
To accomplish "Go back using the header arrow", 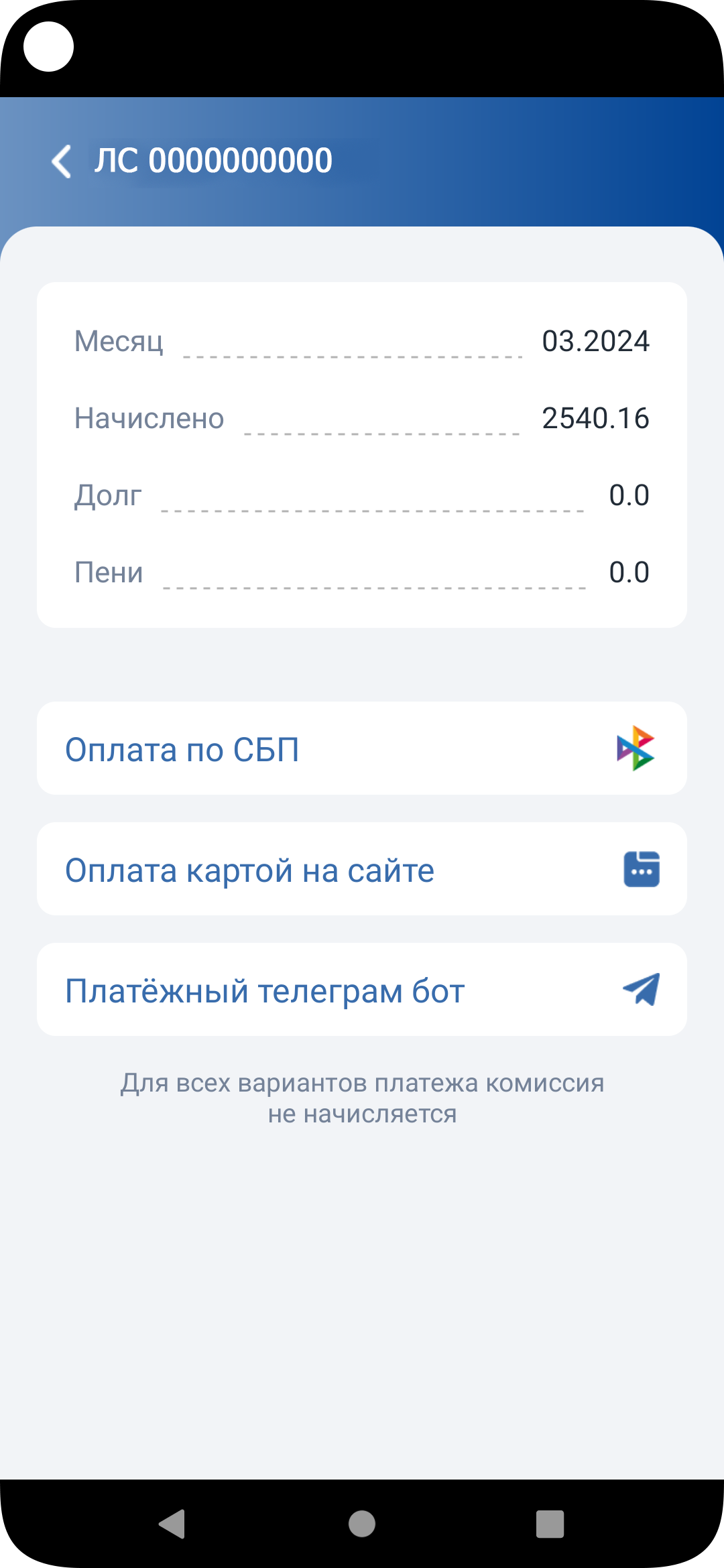I will pyautogui.click(x=62, y=161).
